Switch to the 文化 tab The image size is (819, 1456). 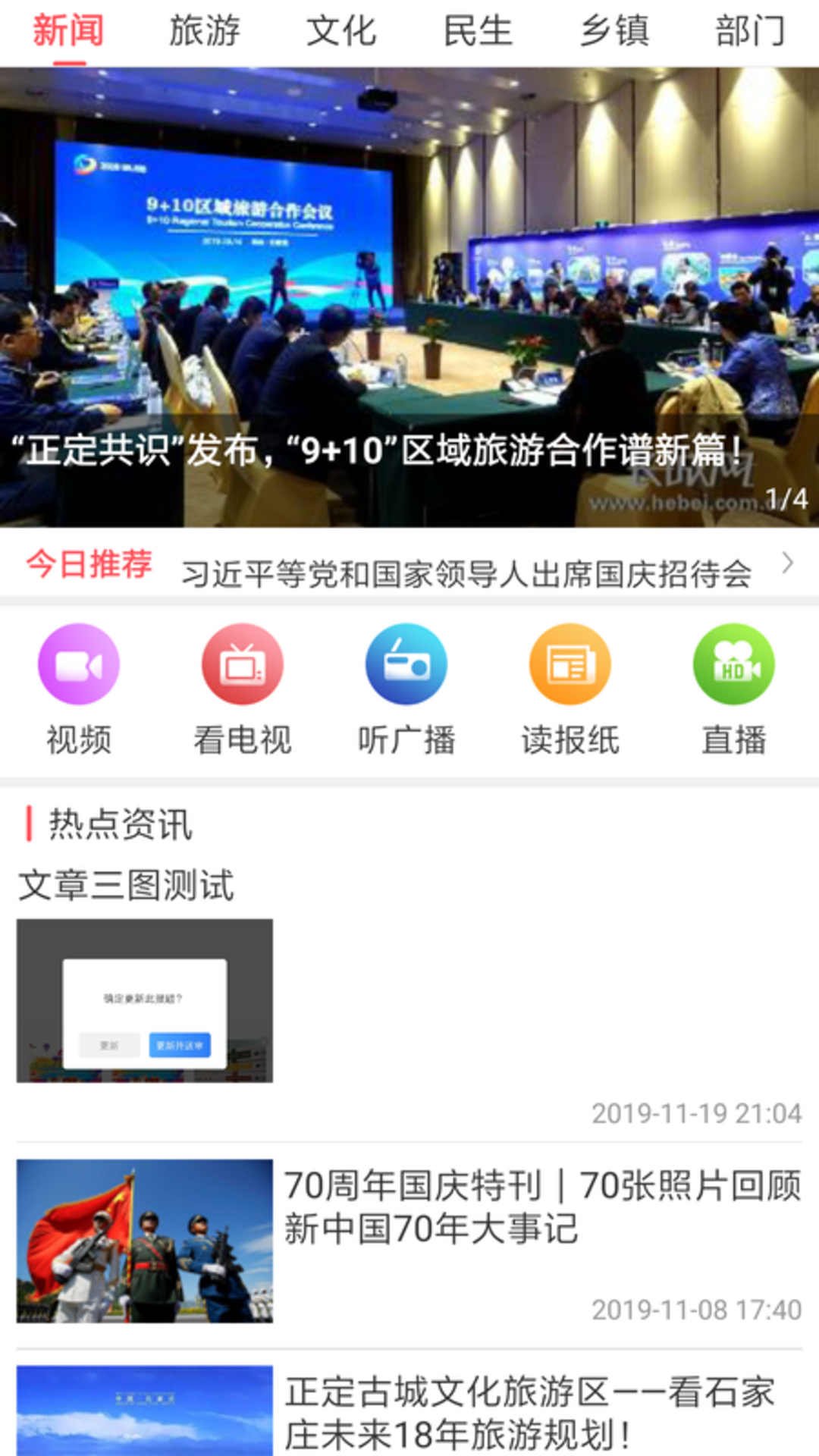(340, 31)
